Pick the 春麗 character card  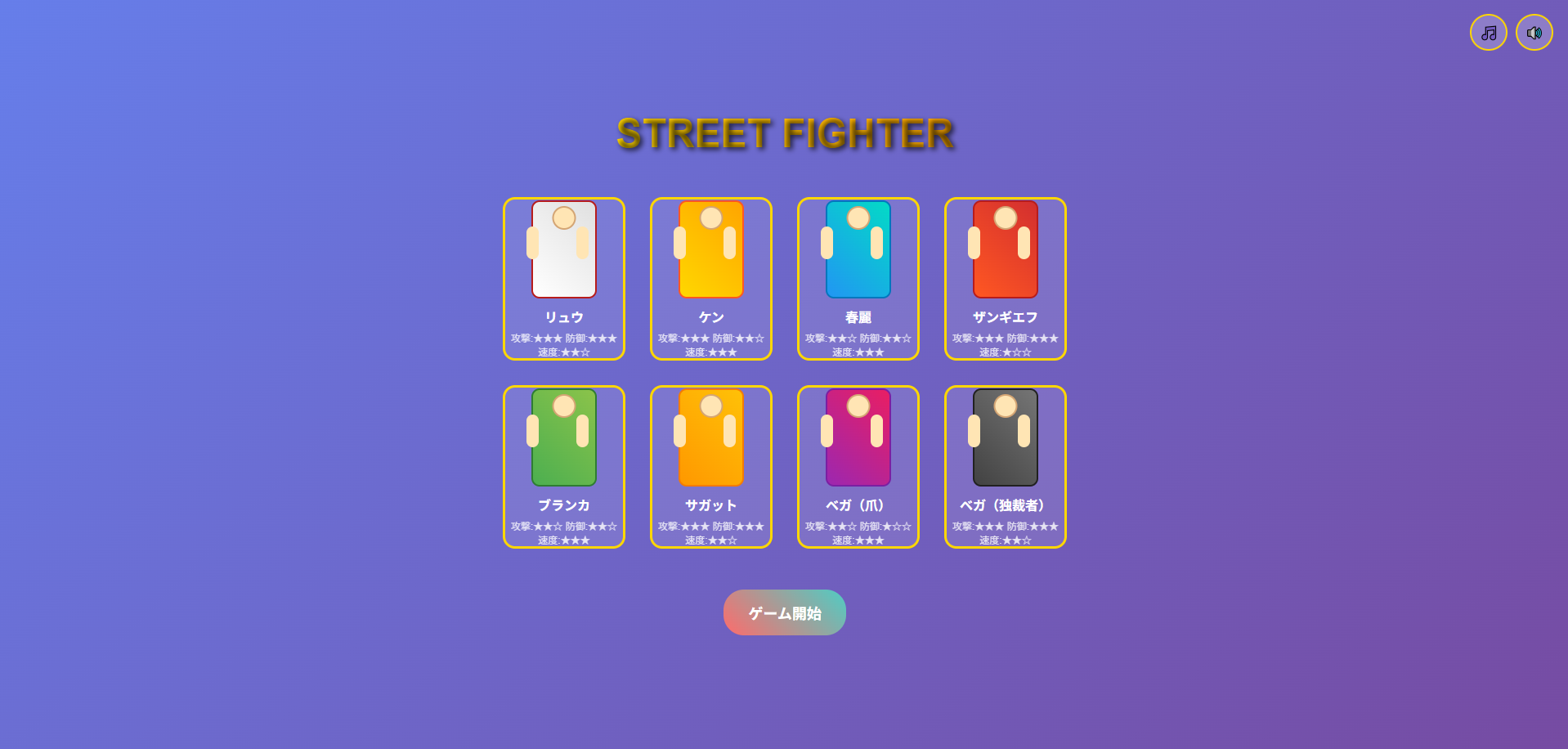coord(858,278)
